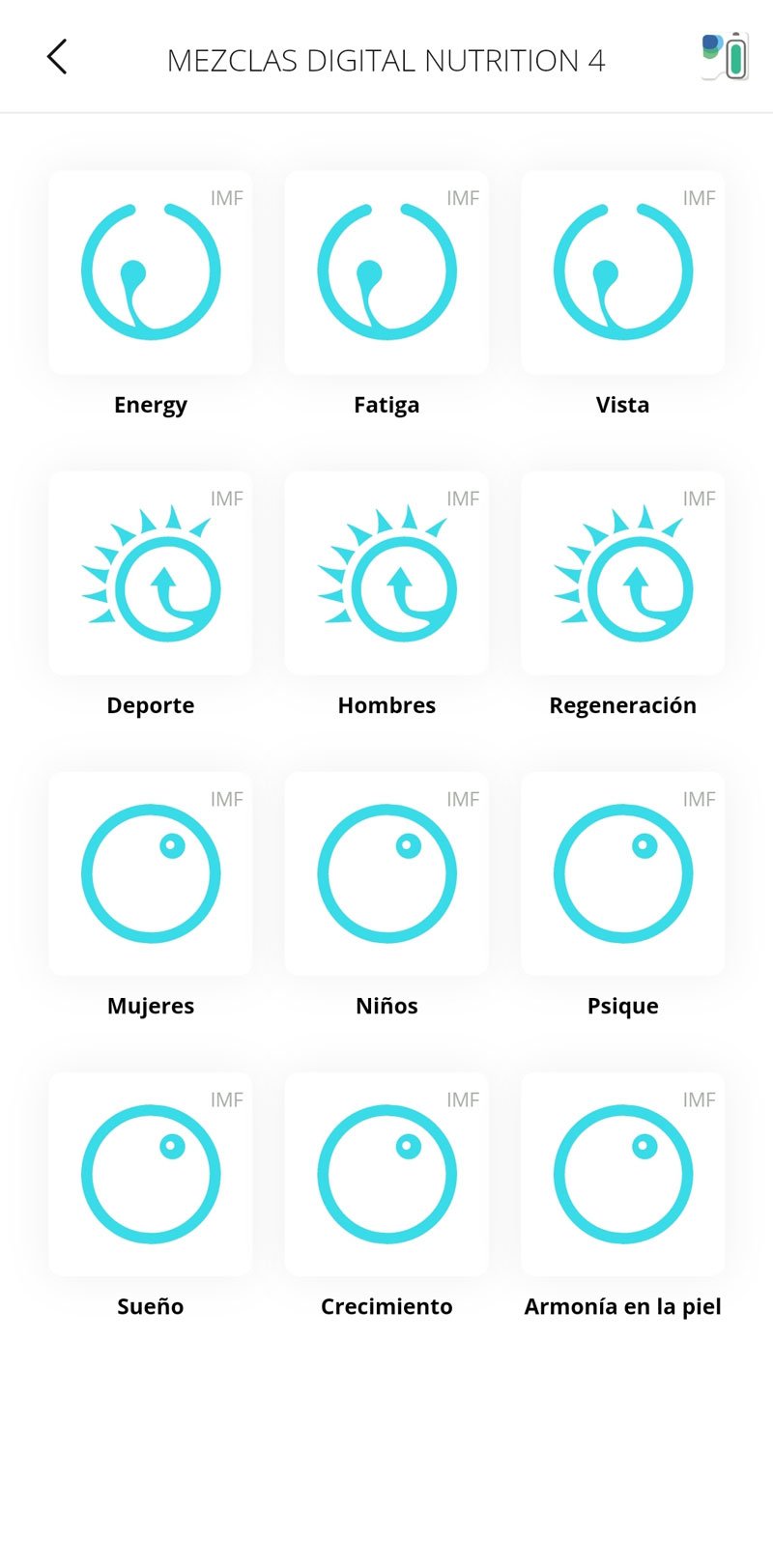Select the Regeneración mix

point(623,574)
